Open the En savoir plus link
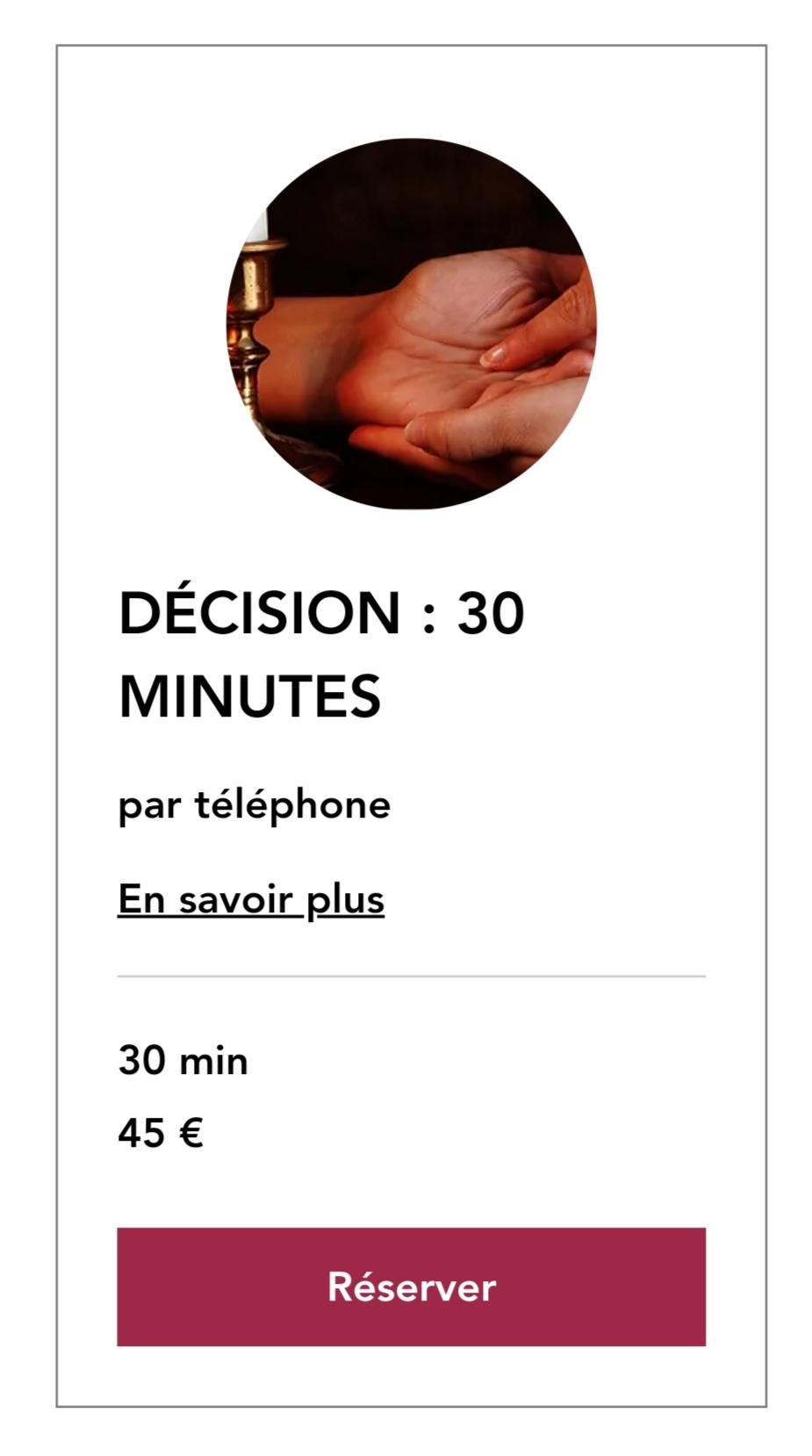 251,899
